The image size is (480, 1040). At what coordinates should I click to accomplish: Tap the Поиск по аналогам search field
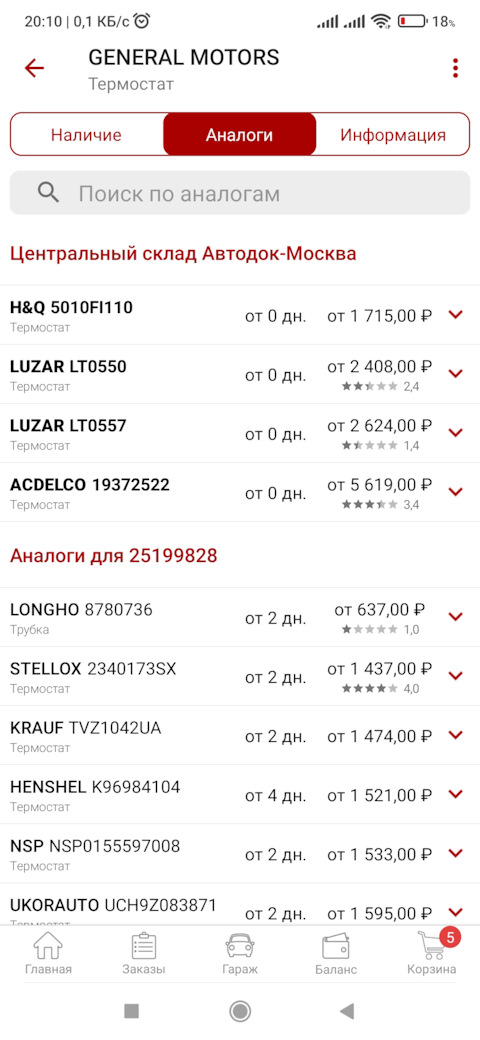click(240, 194)
